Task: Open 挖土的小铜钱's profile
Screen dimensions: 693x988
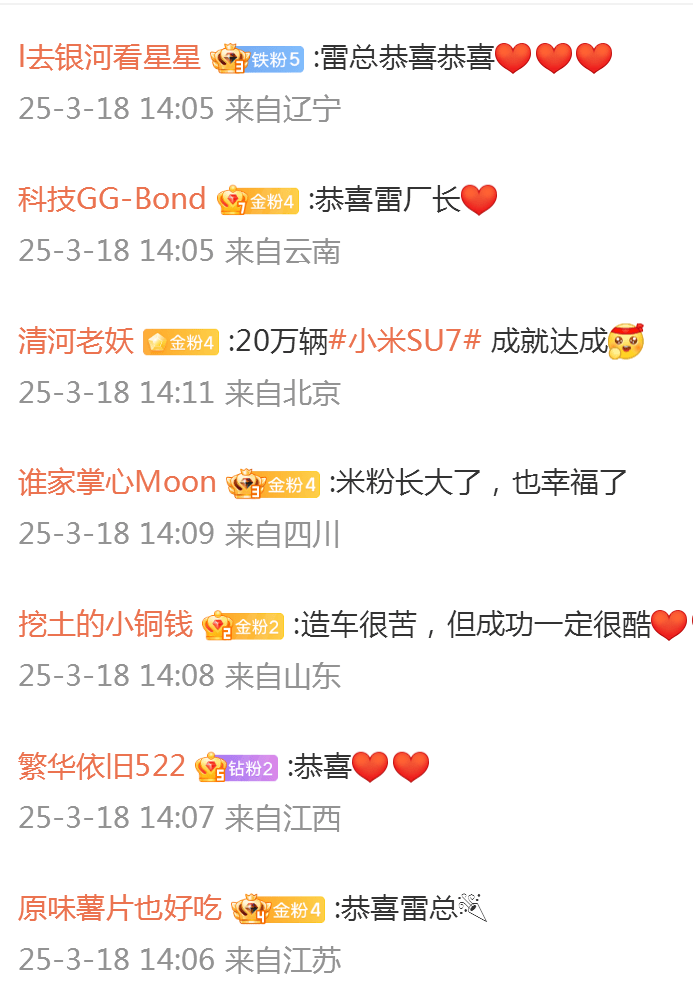Action: click(x=105, y=625)
